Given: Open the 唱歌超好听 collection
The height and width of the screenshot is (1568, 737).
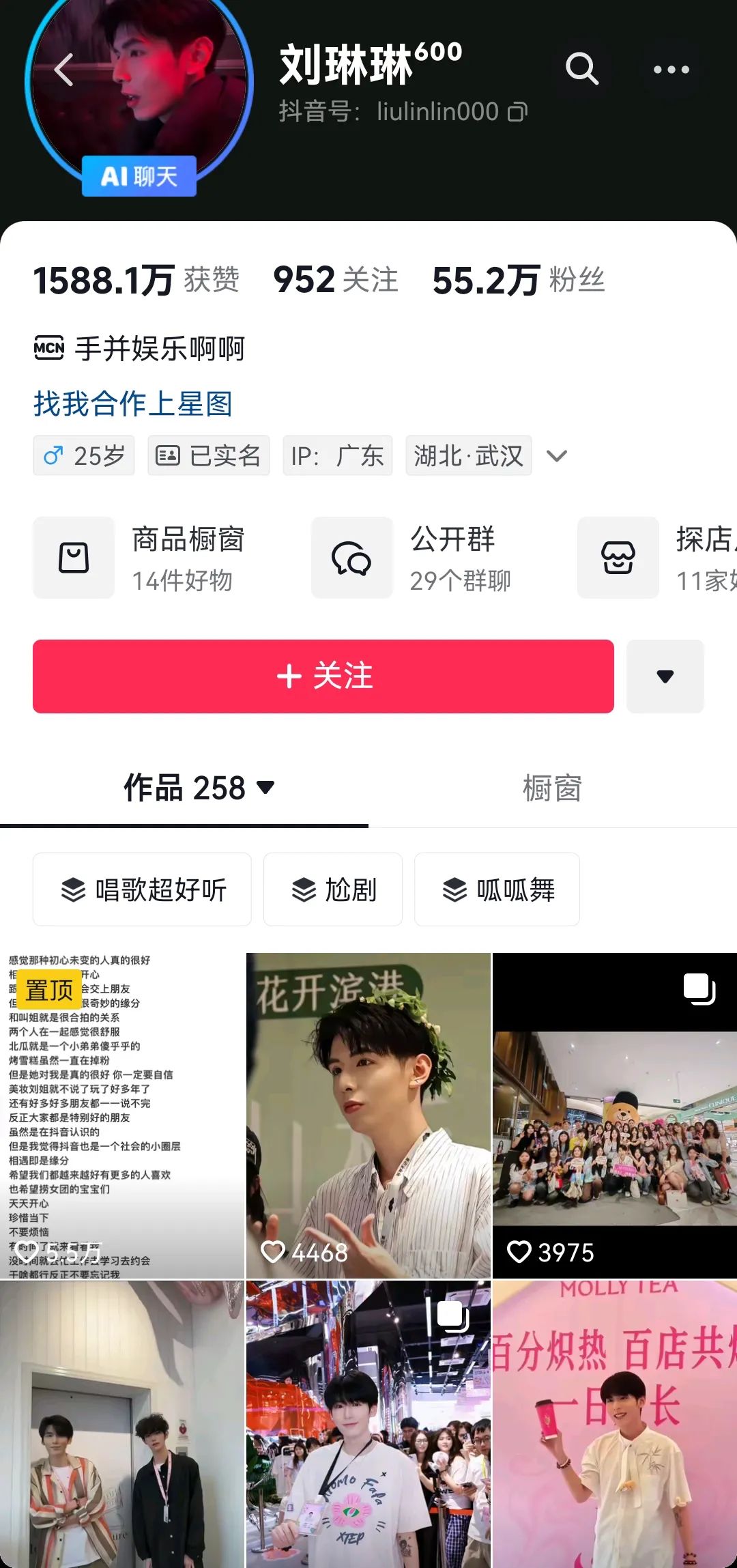Looking at the screenshot, I should [142, 889].
